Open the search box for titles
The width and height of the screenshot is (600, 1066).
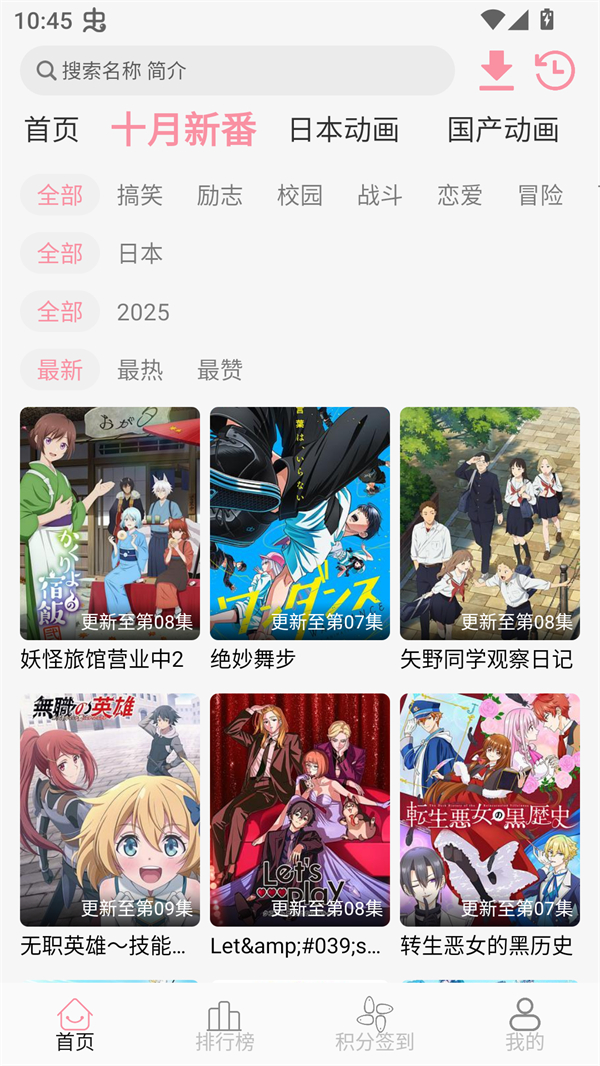pyautogui.click(x=237, y=71)
